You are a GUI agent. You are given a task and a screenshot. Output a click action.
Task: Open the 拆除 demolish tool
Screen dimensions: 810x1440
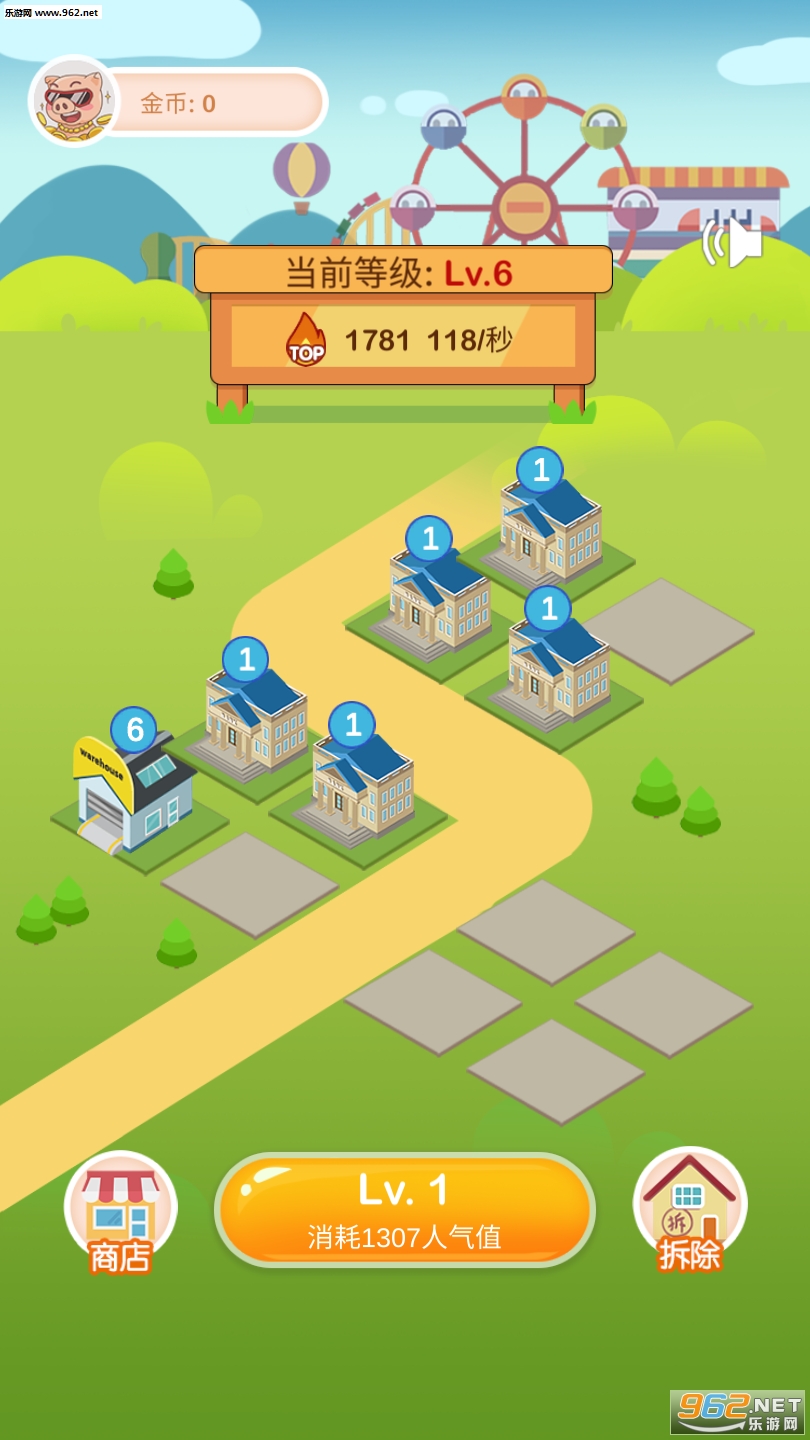click(x=689, y=1208)
